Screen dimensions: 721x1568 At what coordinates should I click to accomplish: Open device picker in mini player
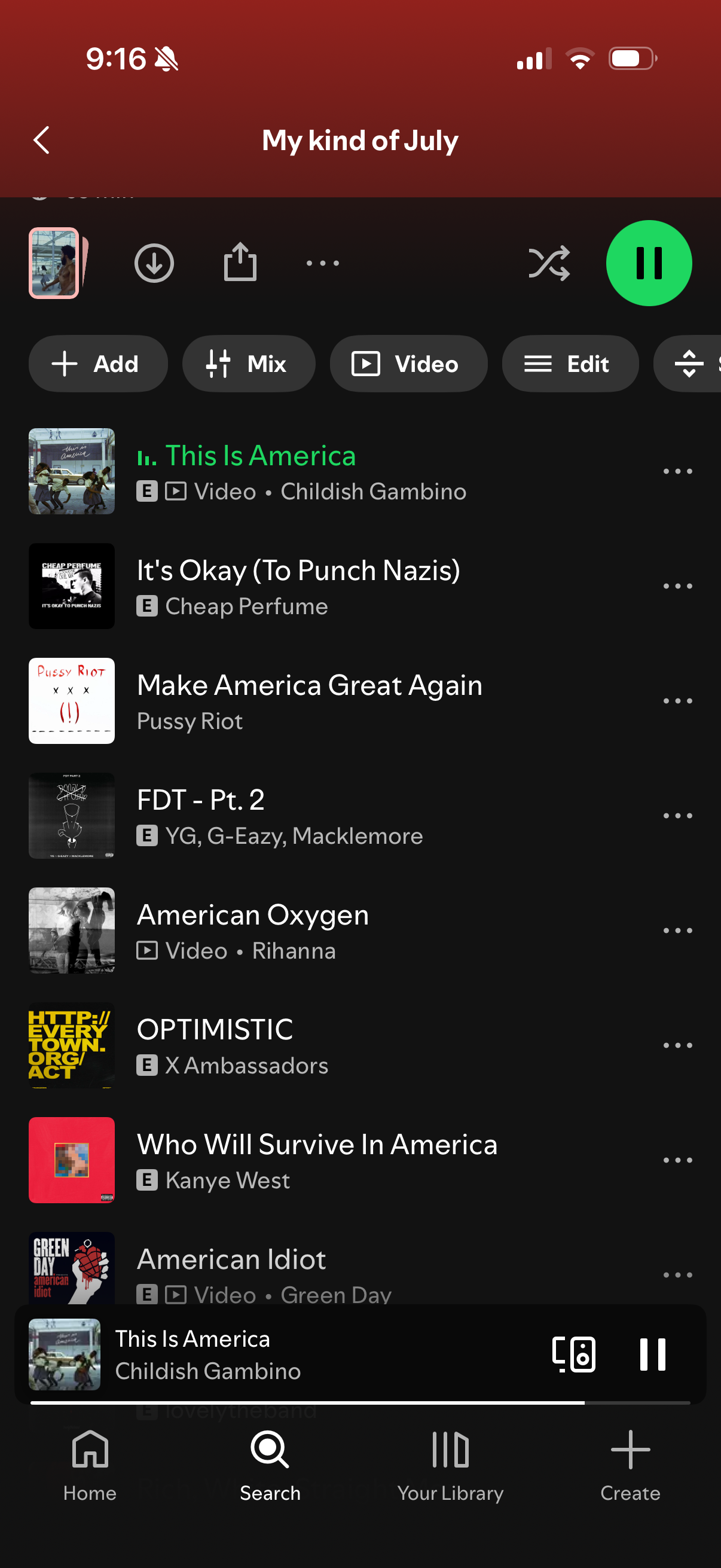click(574, 1355)
